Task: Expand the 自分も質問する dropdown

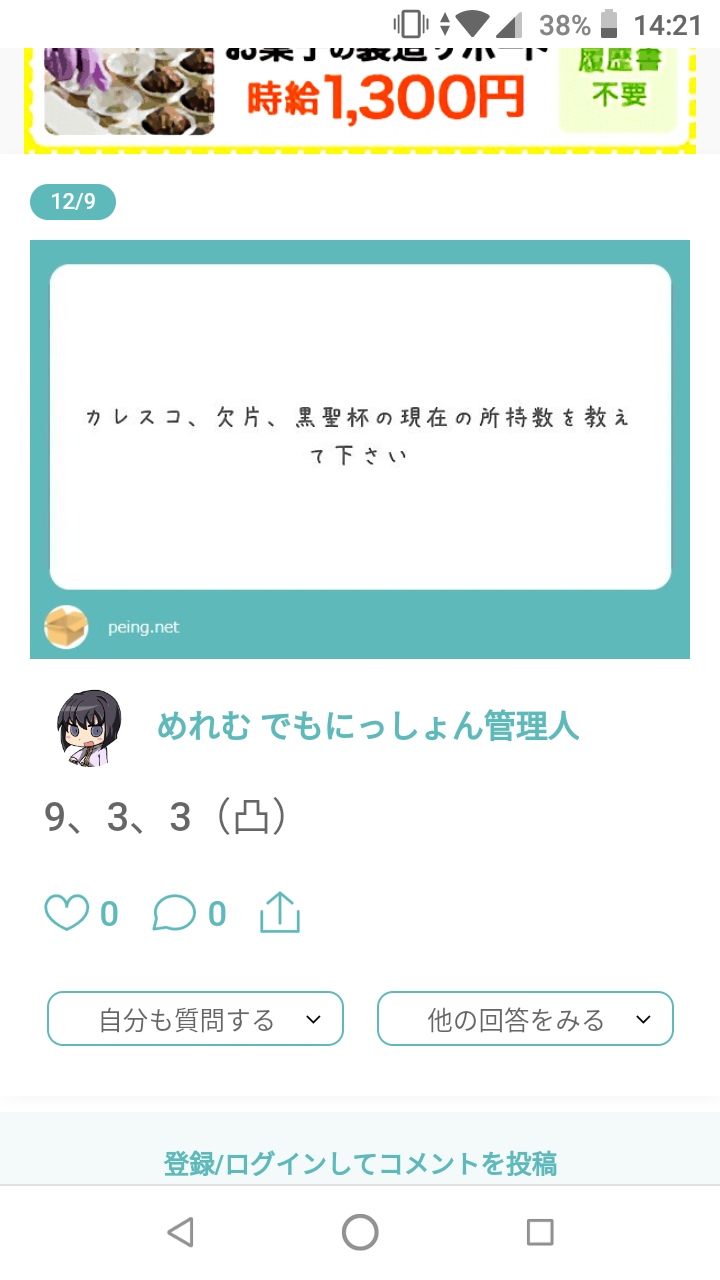Action: pos(195,1019)
